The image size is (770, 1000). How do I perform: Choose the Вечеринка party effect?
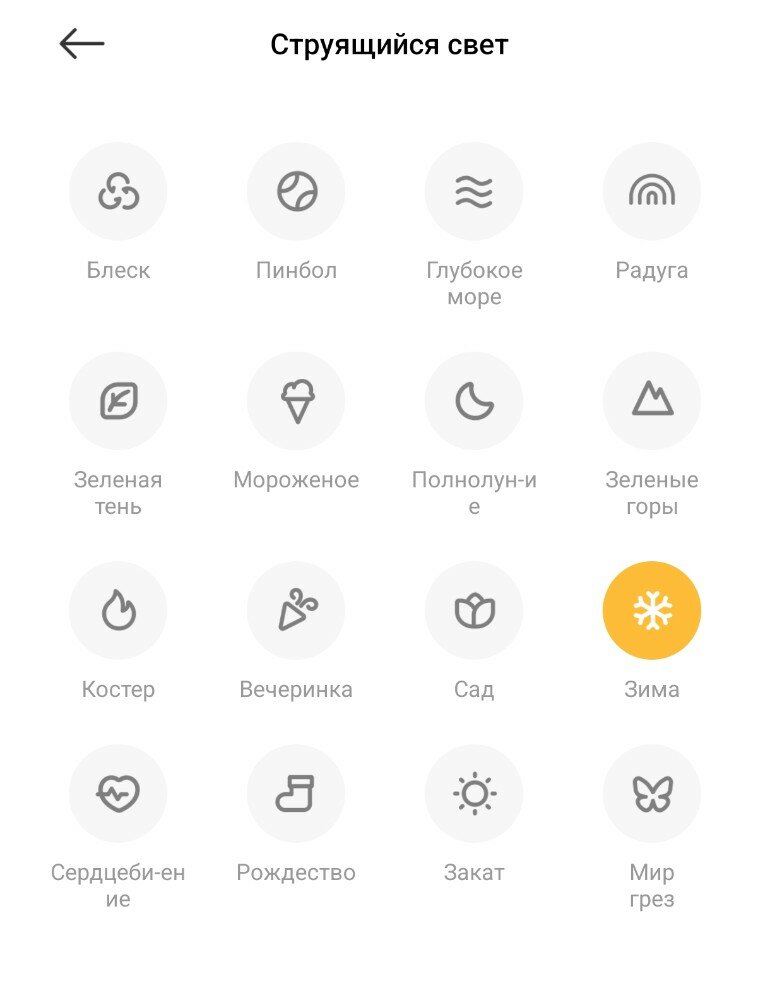(296, 610)
